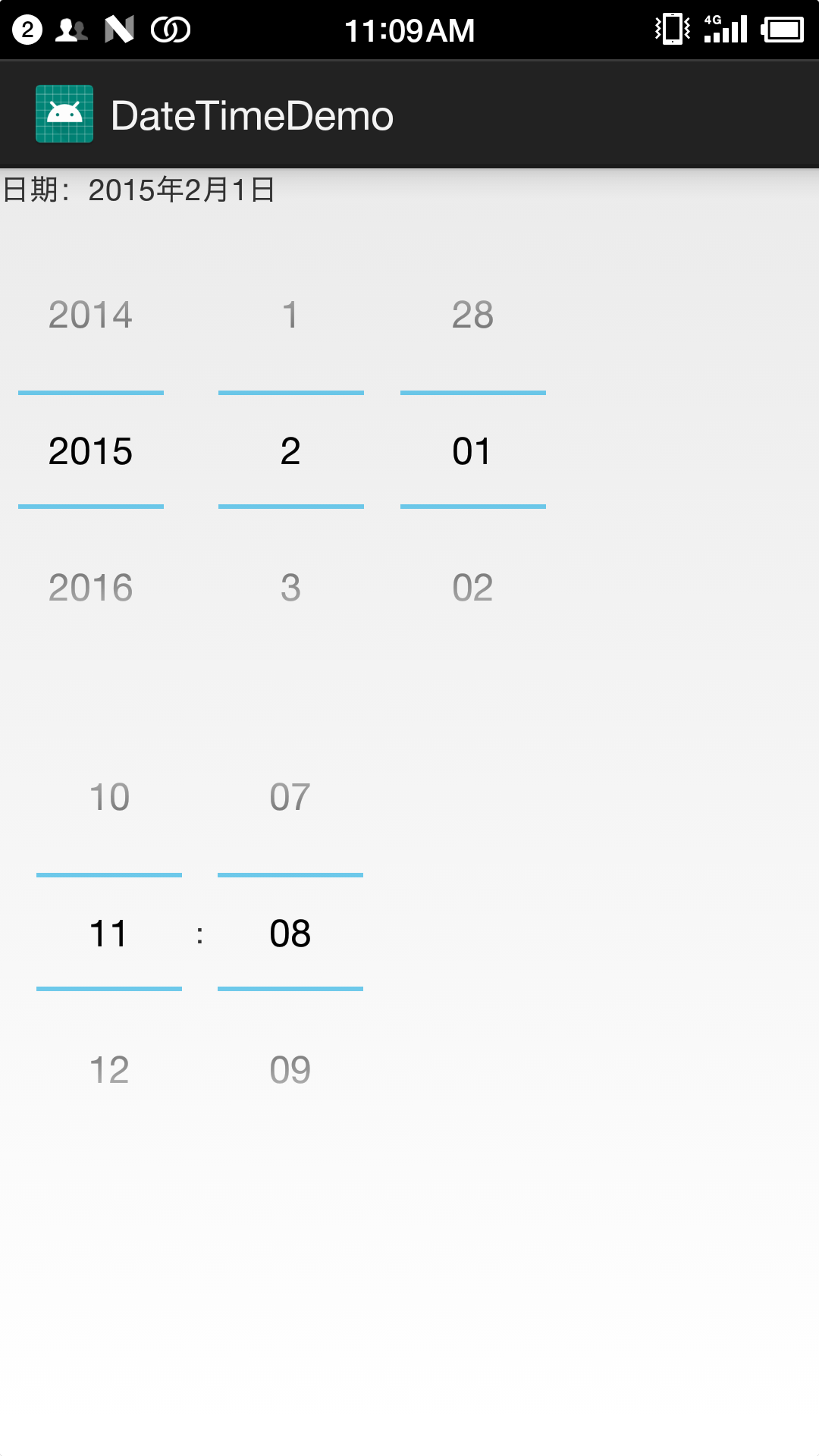Click the battery status icon
Viewport: 819px width, 1456px height.
click(782, 30)
